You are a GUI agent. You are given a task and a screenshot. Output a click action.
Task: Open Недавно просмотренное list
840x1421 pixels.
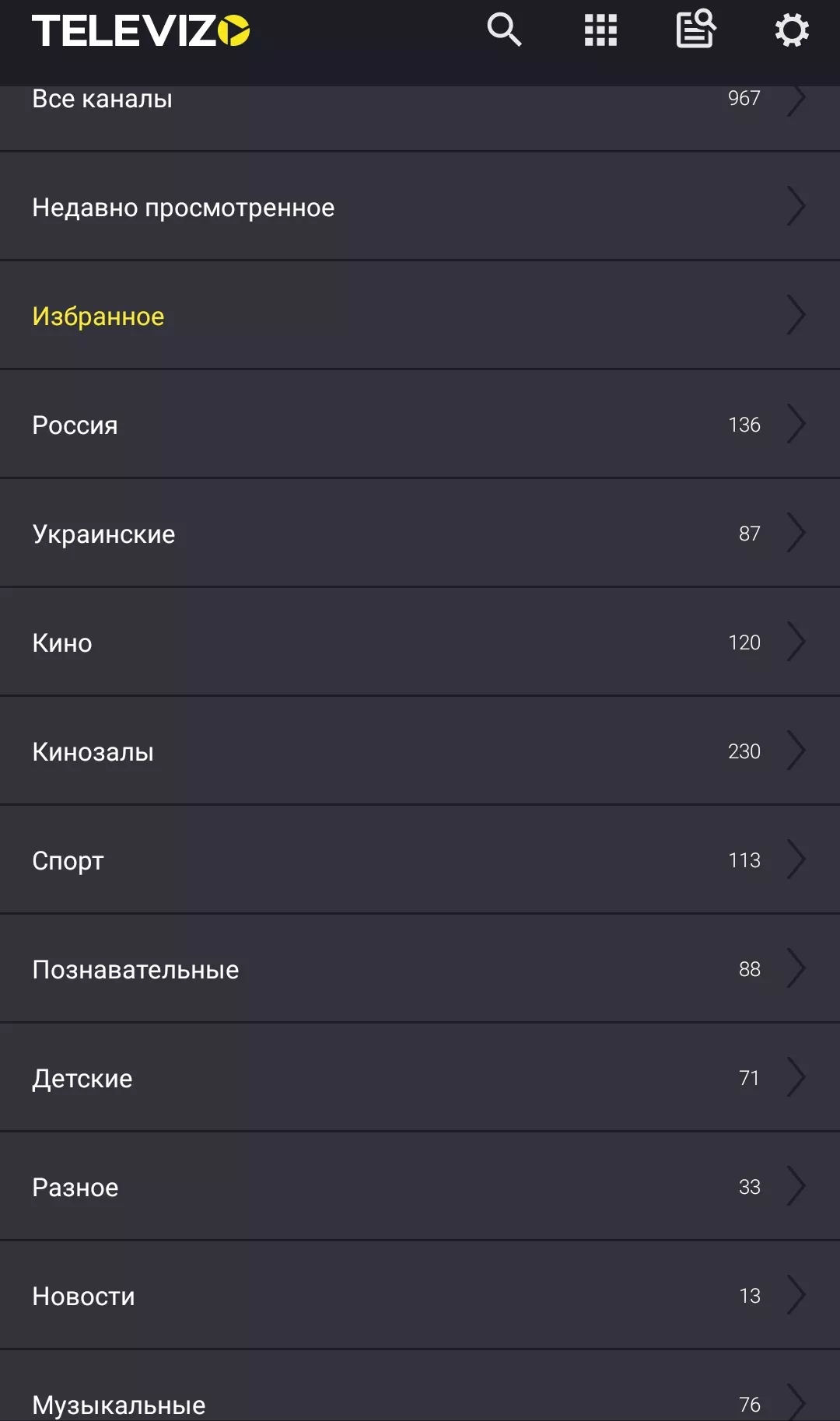[420, 206]
